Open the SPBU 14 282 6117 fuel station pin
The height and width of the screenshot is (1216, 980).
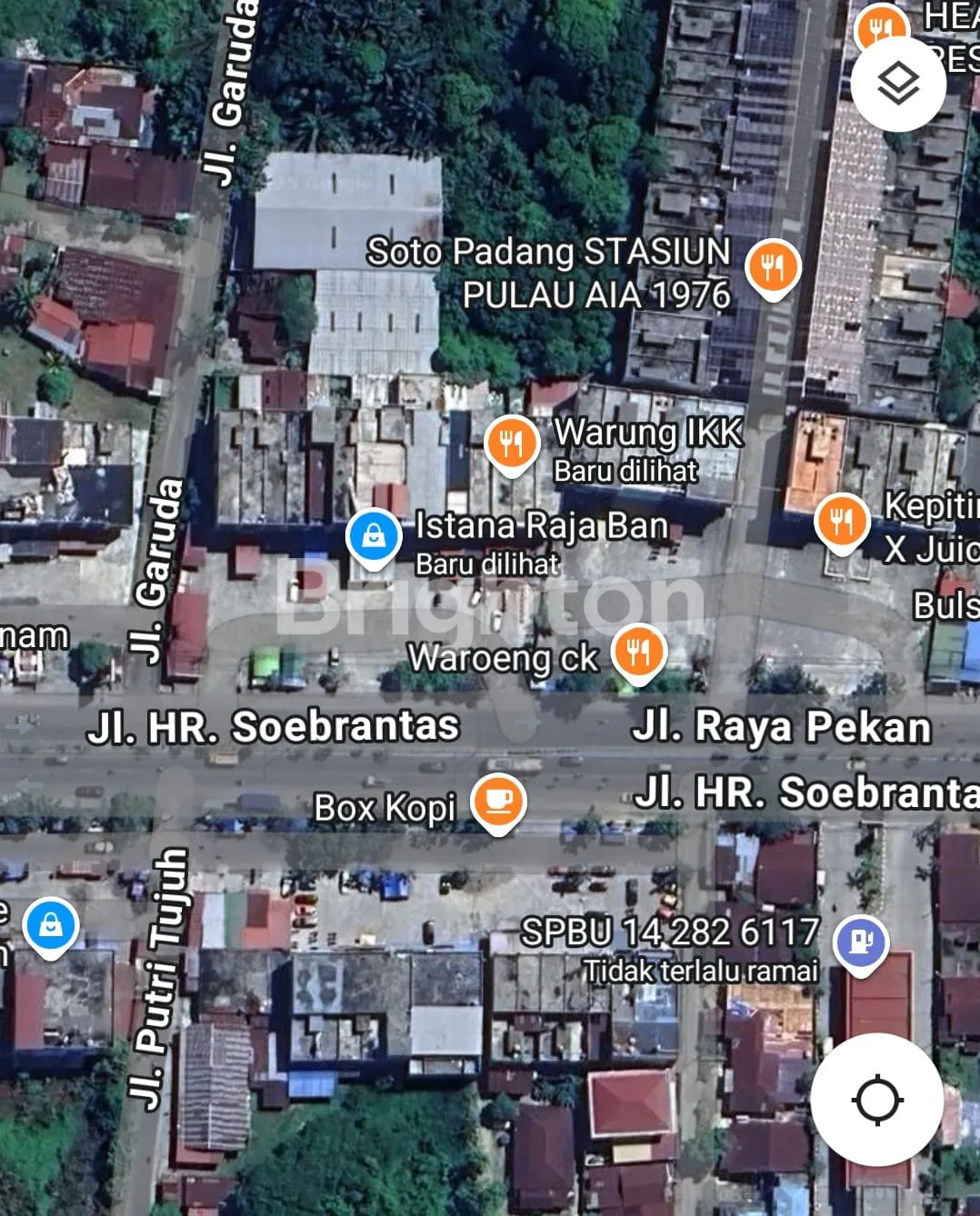pyautogui.click(x=860, y=942)
